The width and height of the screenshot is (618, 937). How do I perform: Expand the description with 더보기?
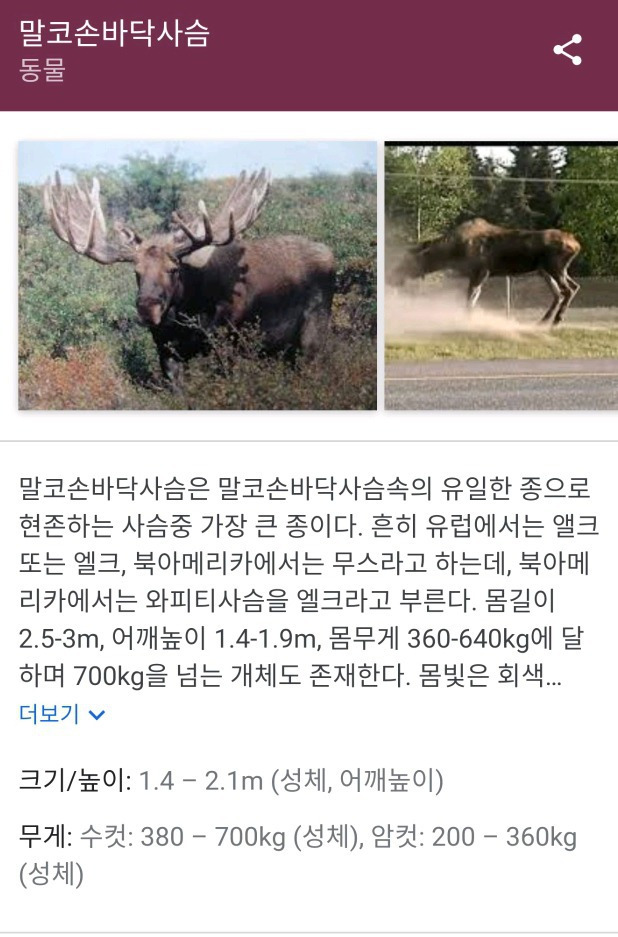tap(62, 714)
